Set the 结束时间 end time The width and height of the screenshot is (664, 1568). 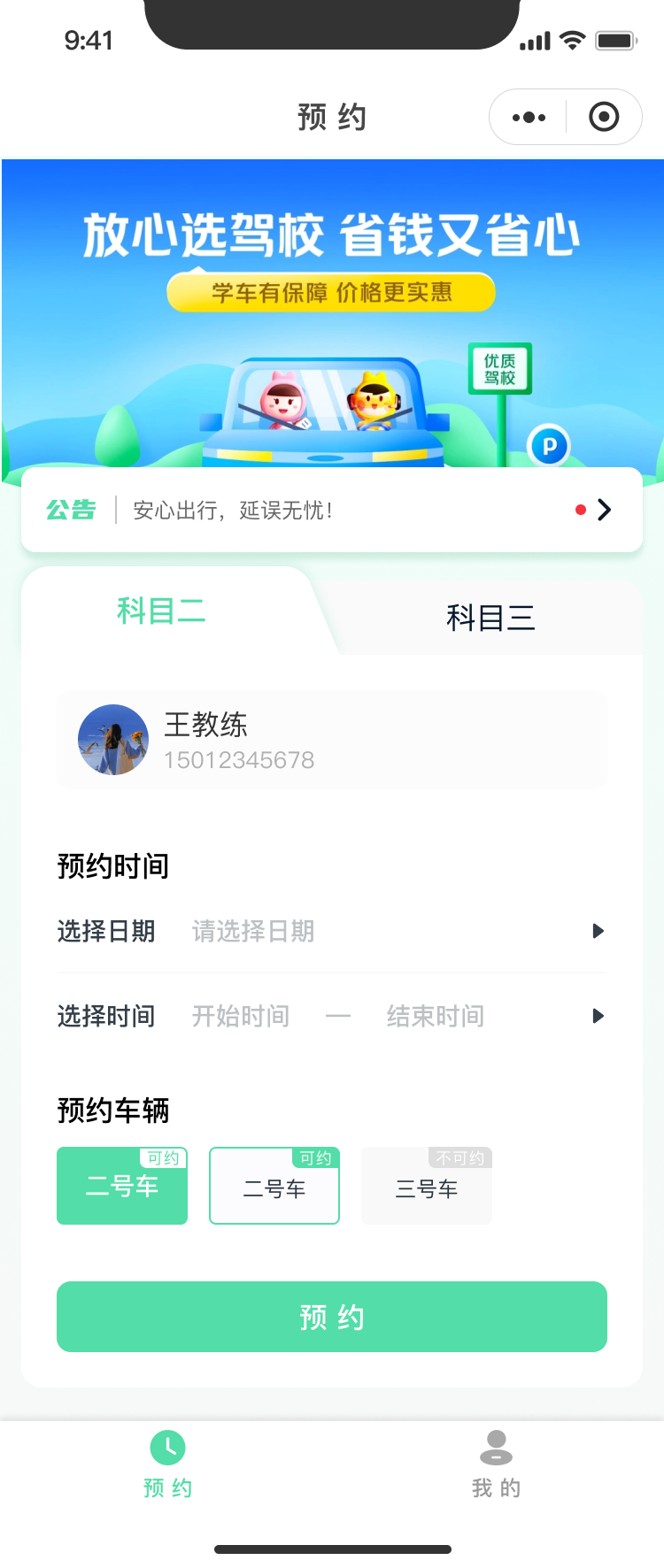pos(436,1016)
